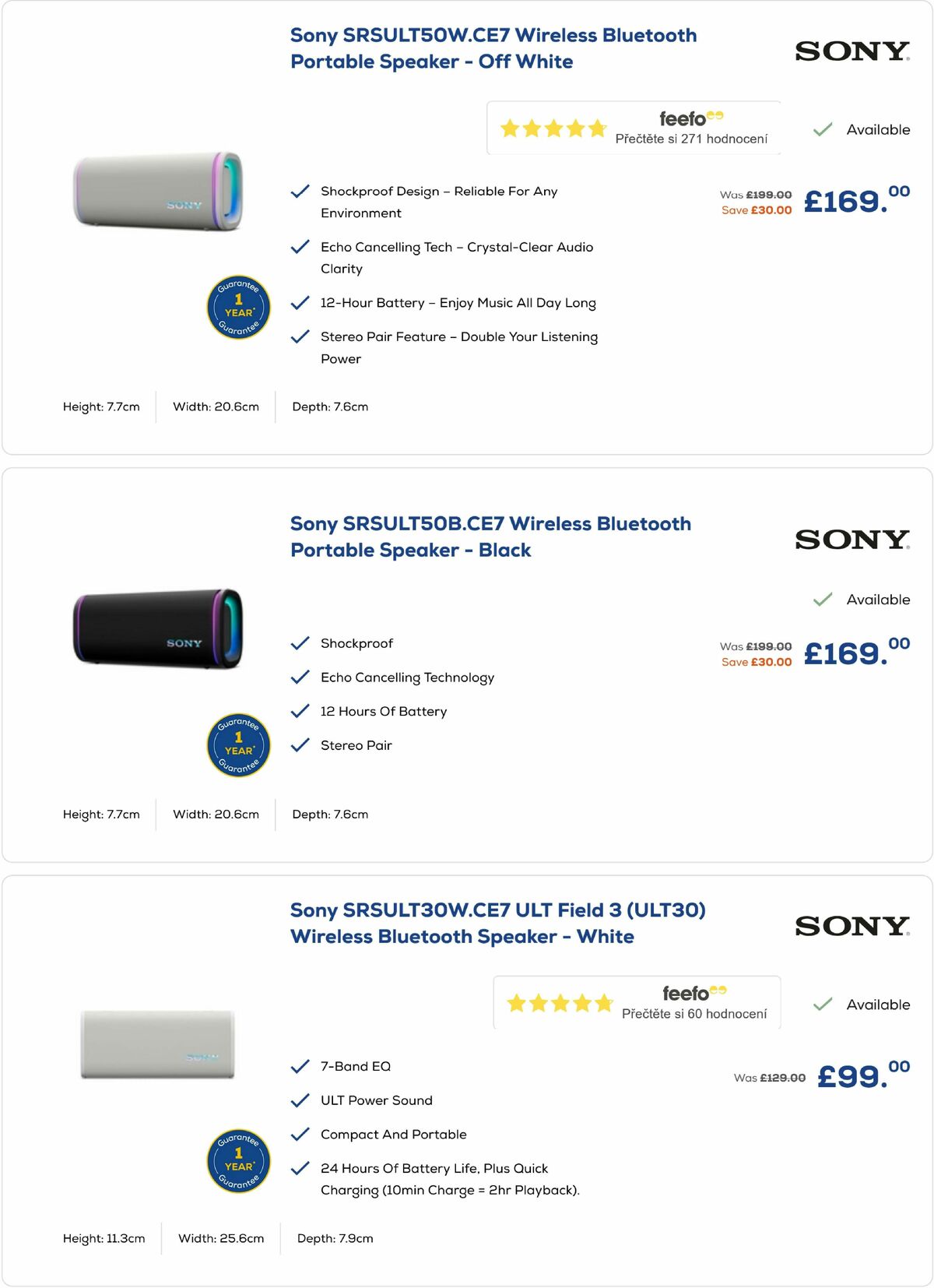Click the checkmark beside Shockproof feature
The image size is (934, 1288).
300,643
